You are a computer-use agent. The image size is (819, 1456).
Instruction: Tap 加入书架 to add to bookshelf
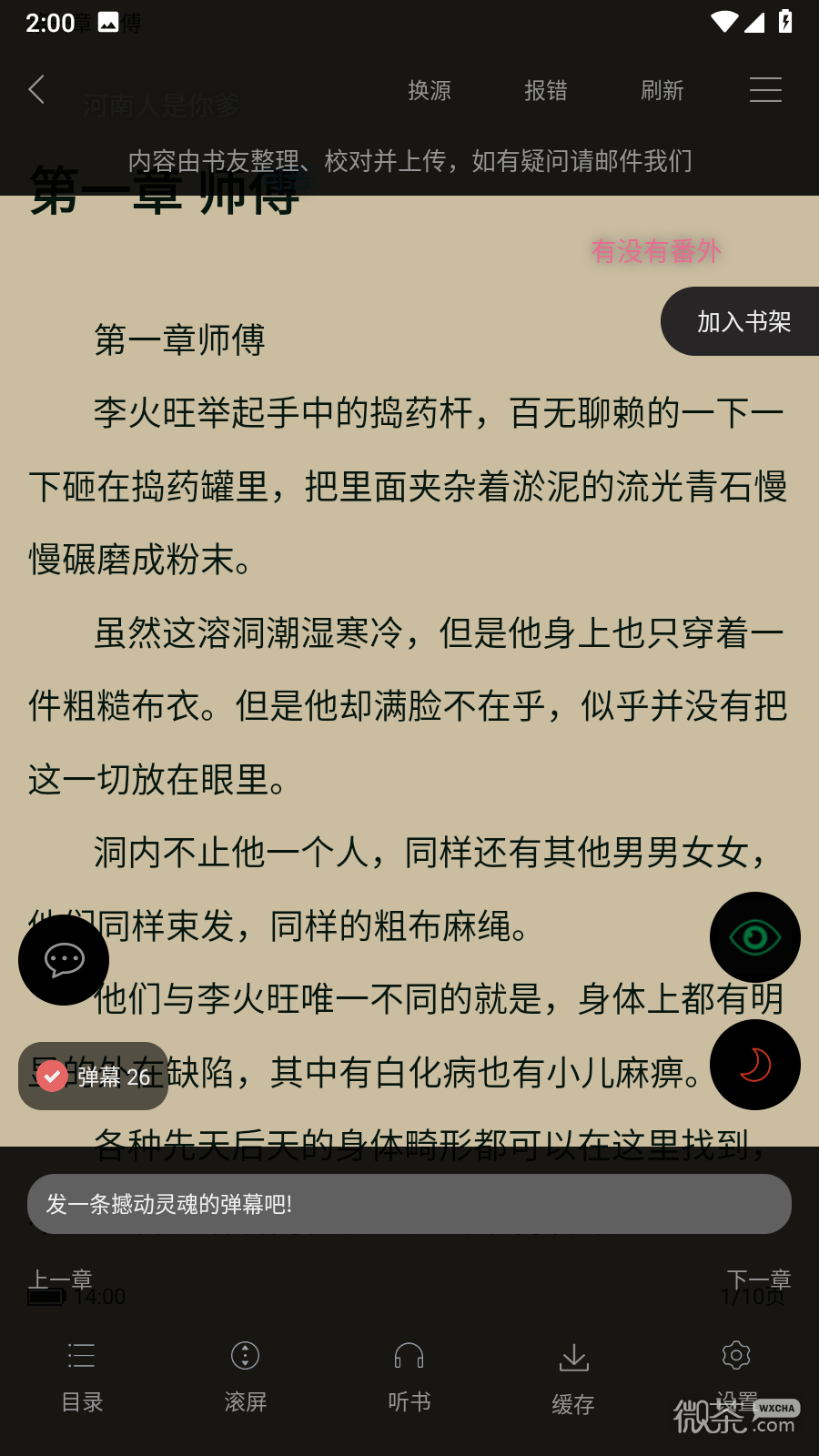743,321
